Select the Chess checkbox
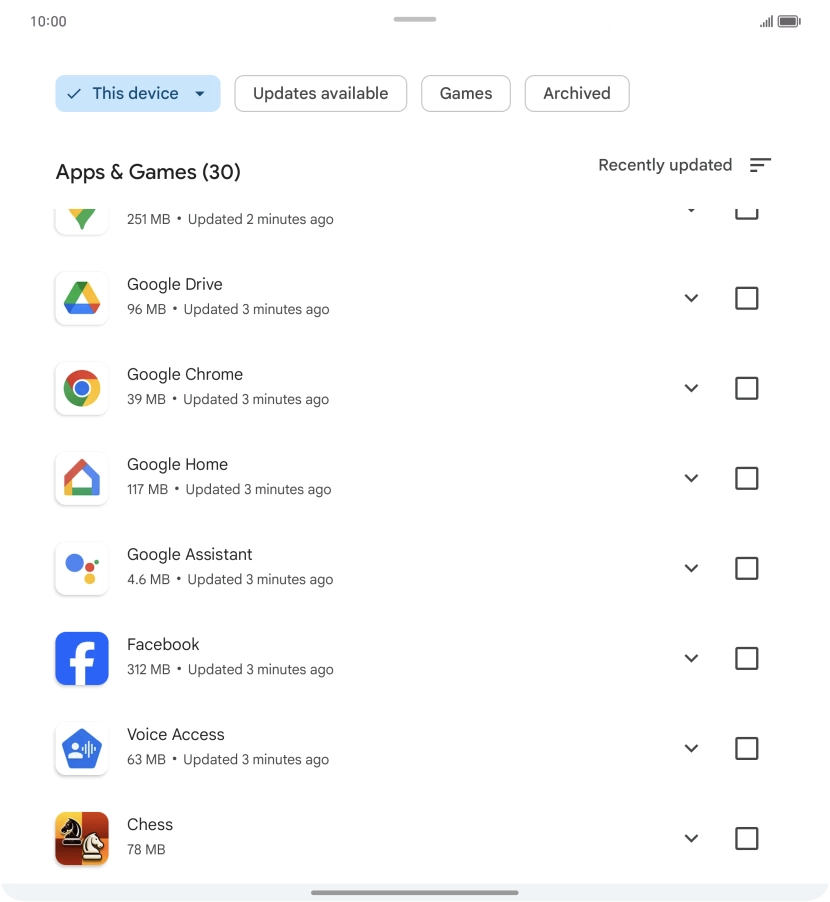The image size is (830, 902). click(746, 838)
